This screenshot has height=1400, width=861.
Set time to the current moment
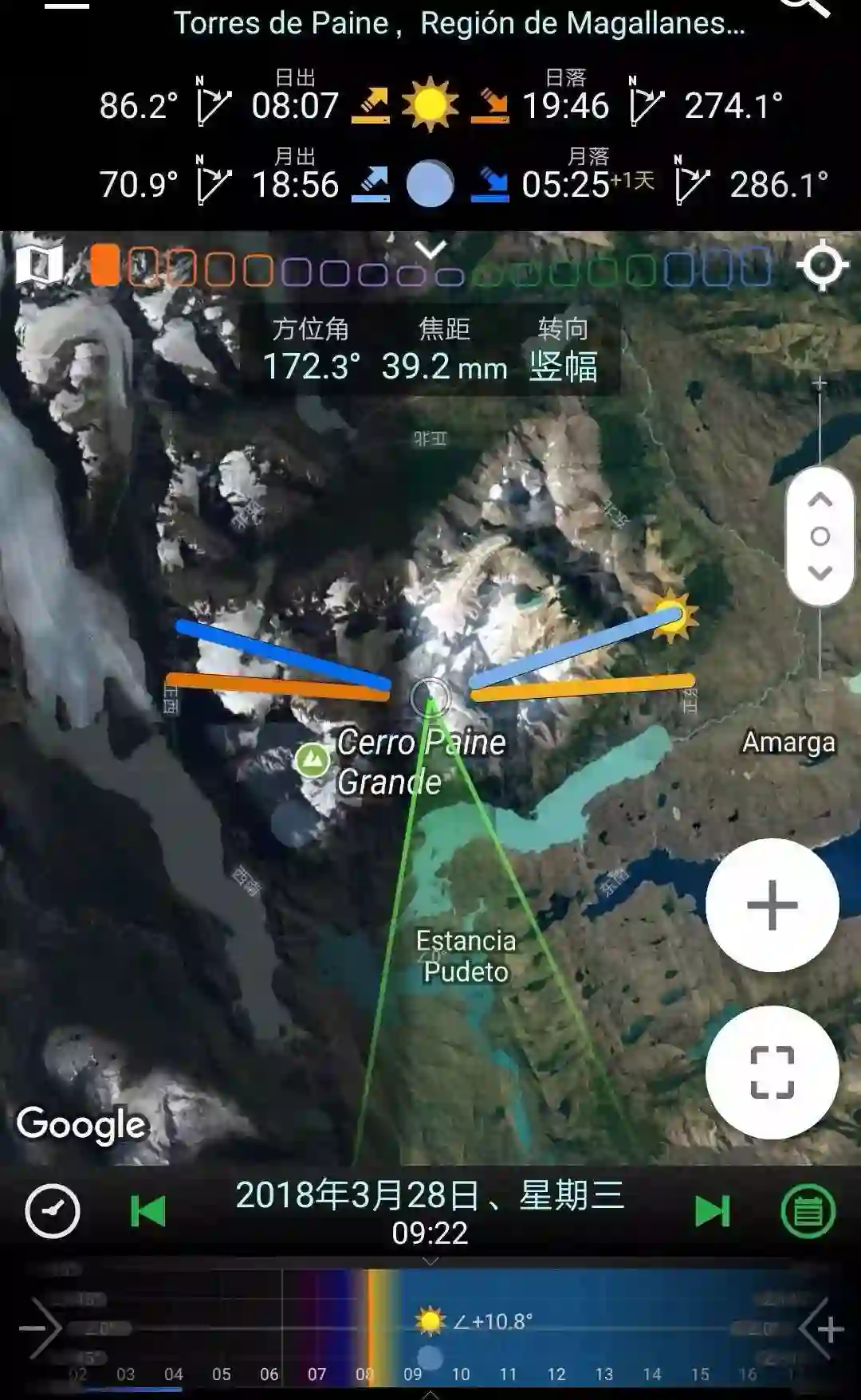coord(53,1211)
